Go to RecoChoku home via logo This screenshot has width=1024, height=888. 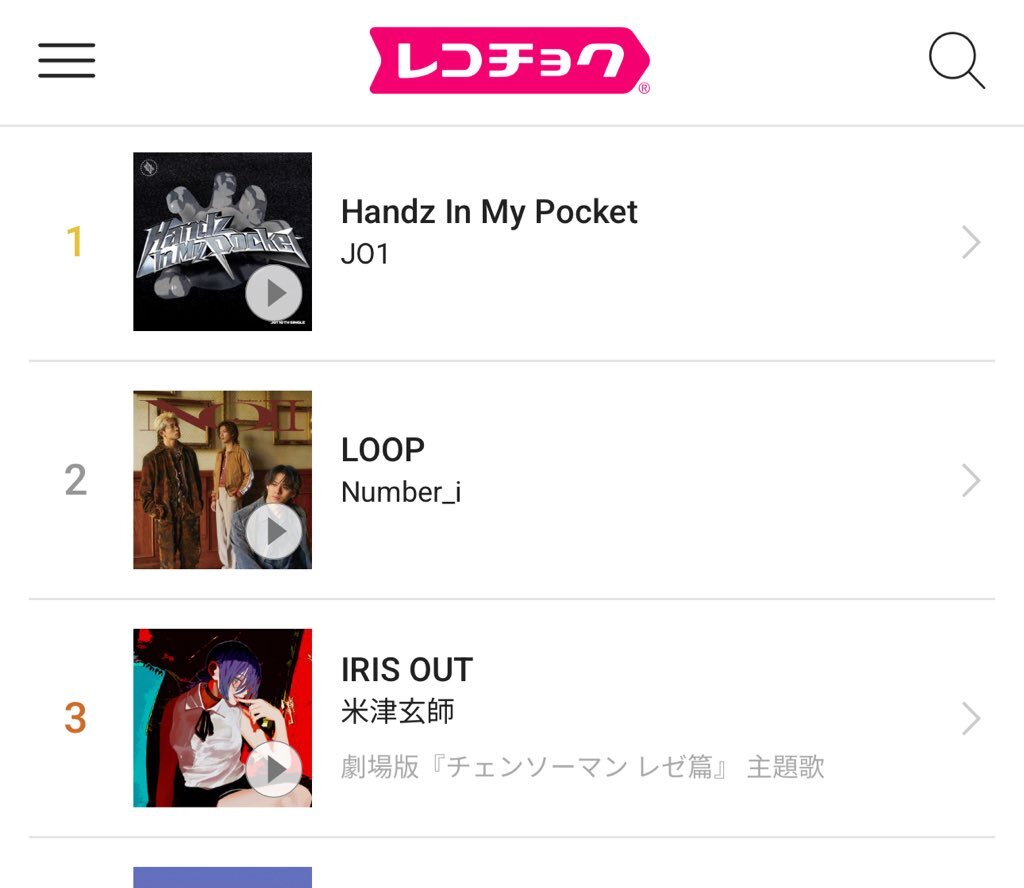point(509,61)
